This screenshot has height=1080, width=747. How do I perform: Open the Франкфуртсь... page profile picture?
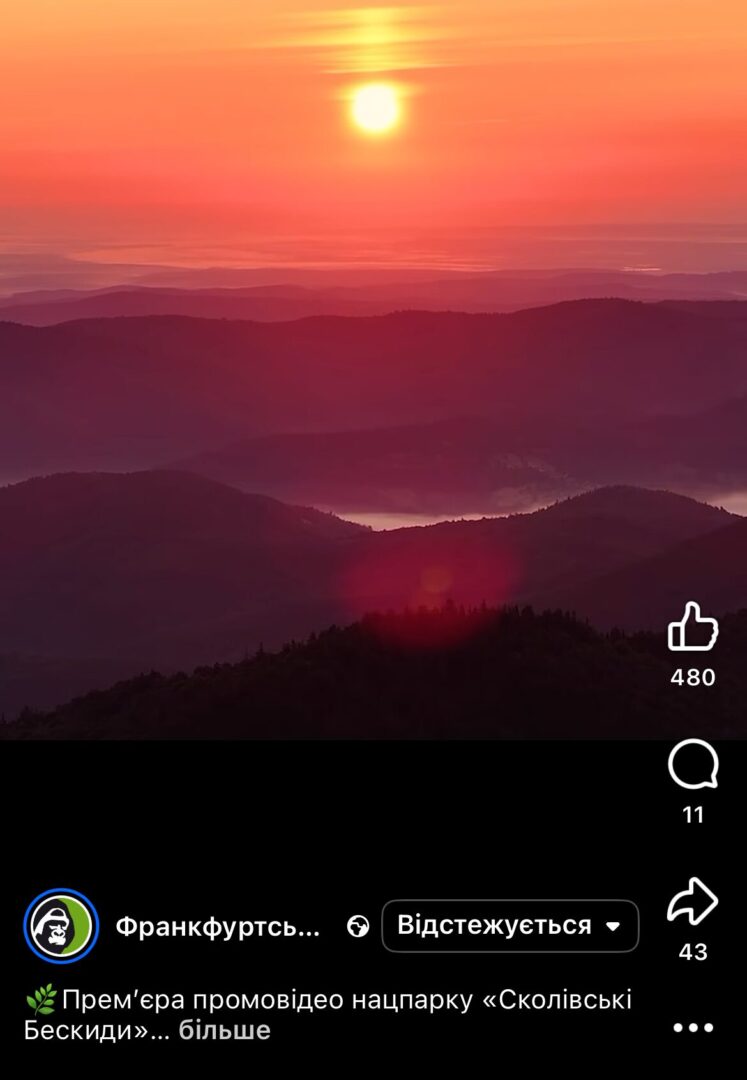(x=61, y=926)
